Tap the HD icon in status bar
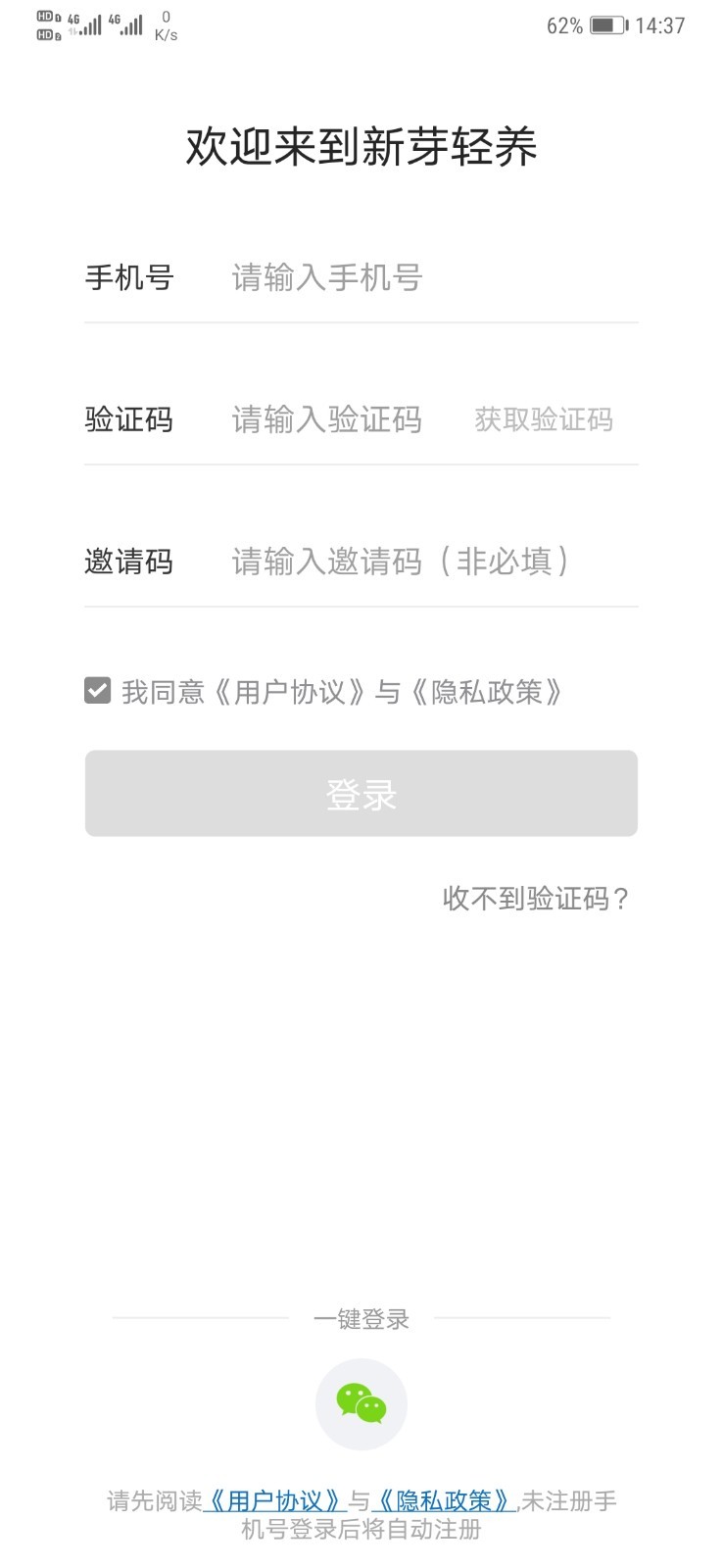The height and width of the screenshot is (1568, 723). (43, 24)
